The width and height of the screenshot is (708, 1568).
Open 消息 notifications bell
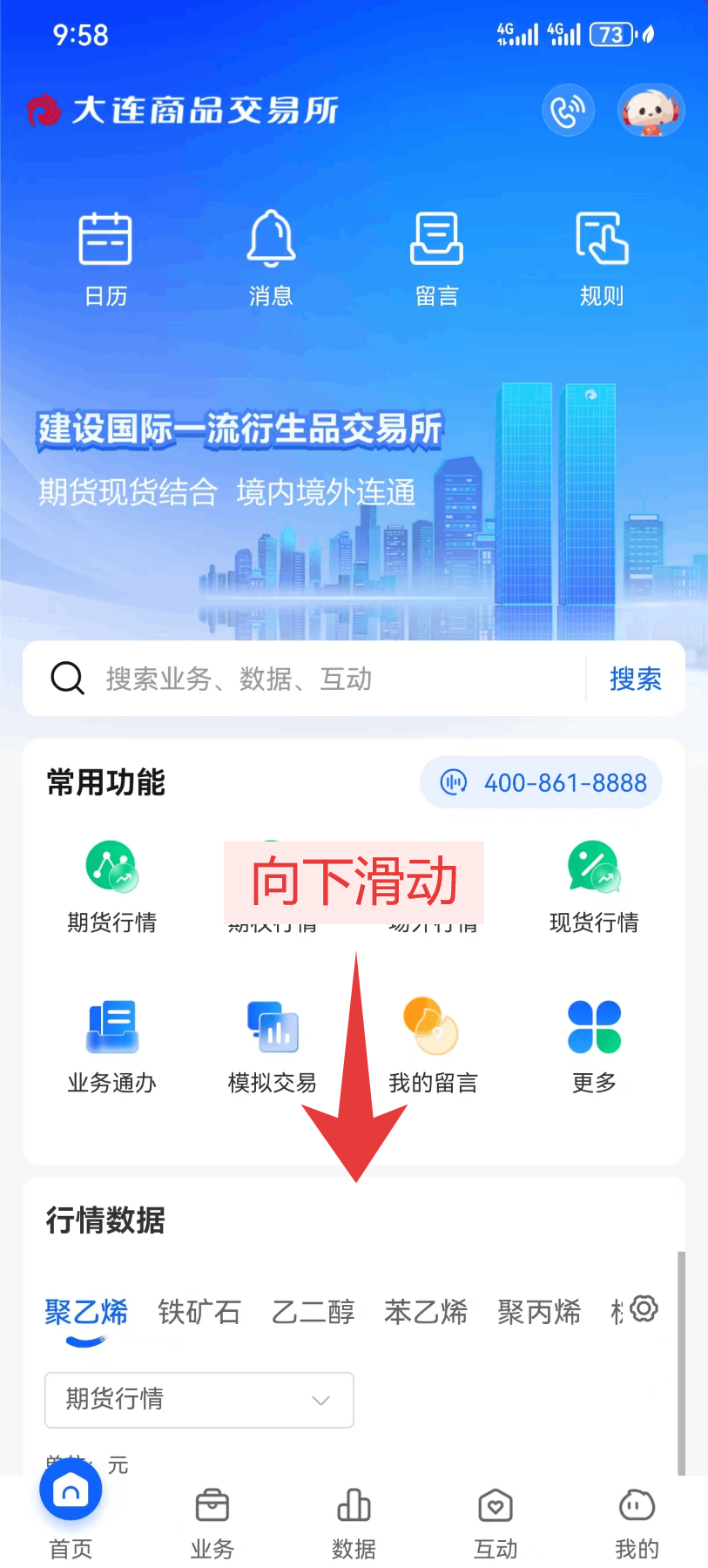(271, 257)
